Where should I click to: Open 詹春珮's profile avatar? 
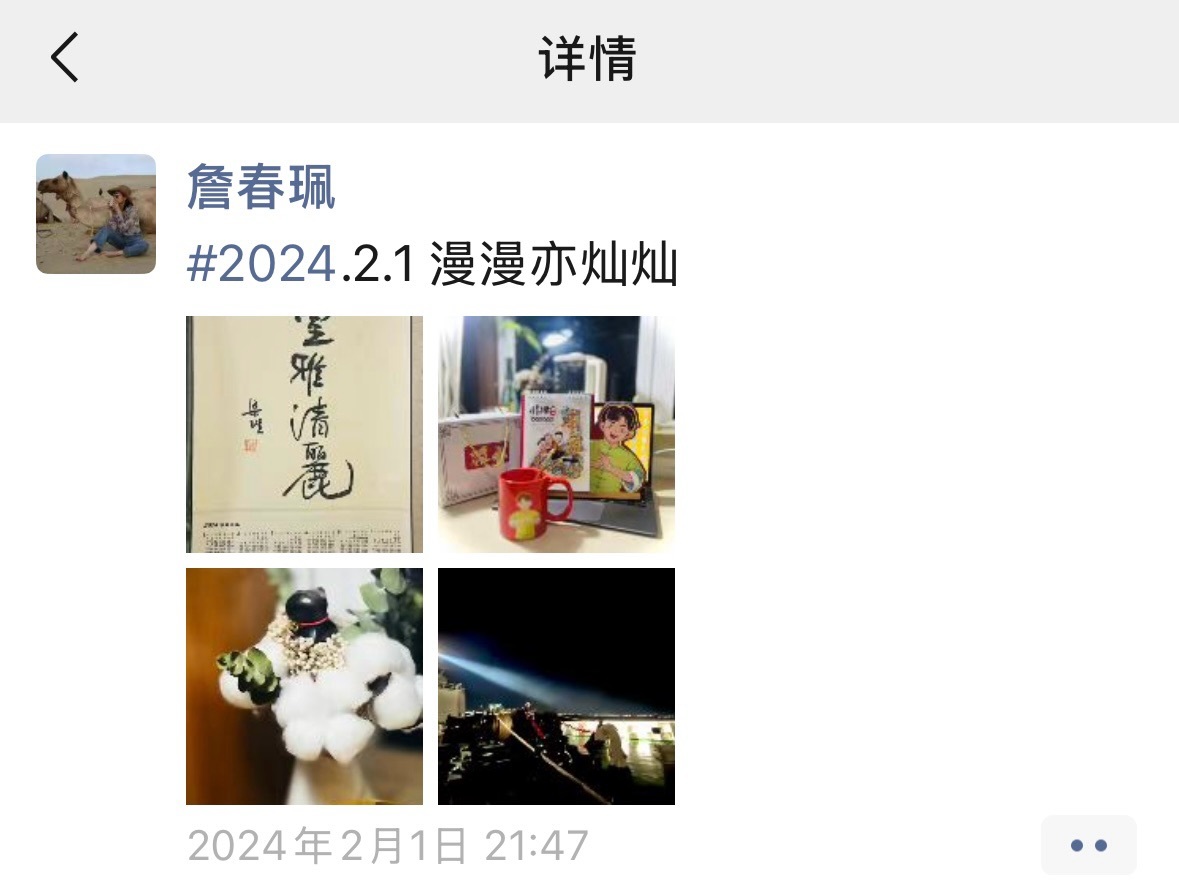coord(96,214)
